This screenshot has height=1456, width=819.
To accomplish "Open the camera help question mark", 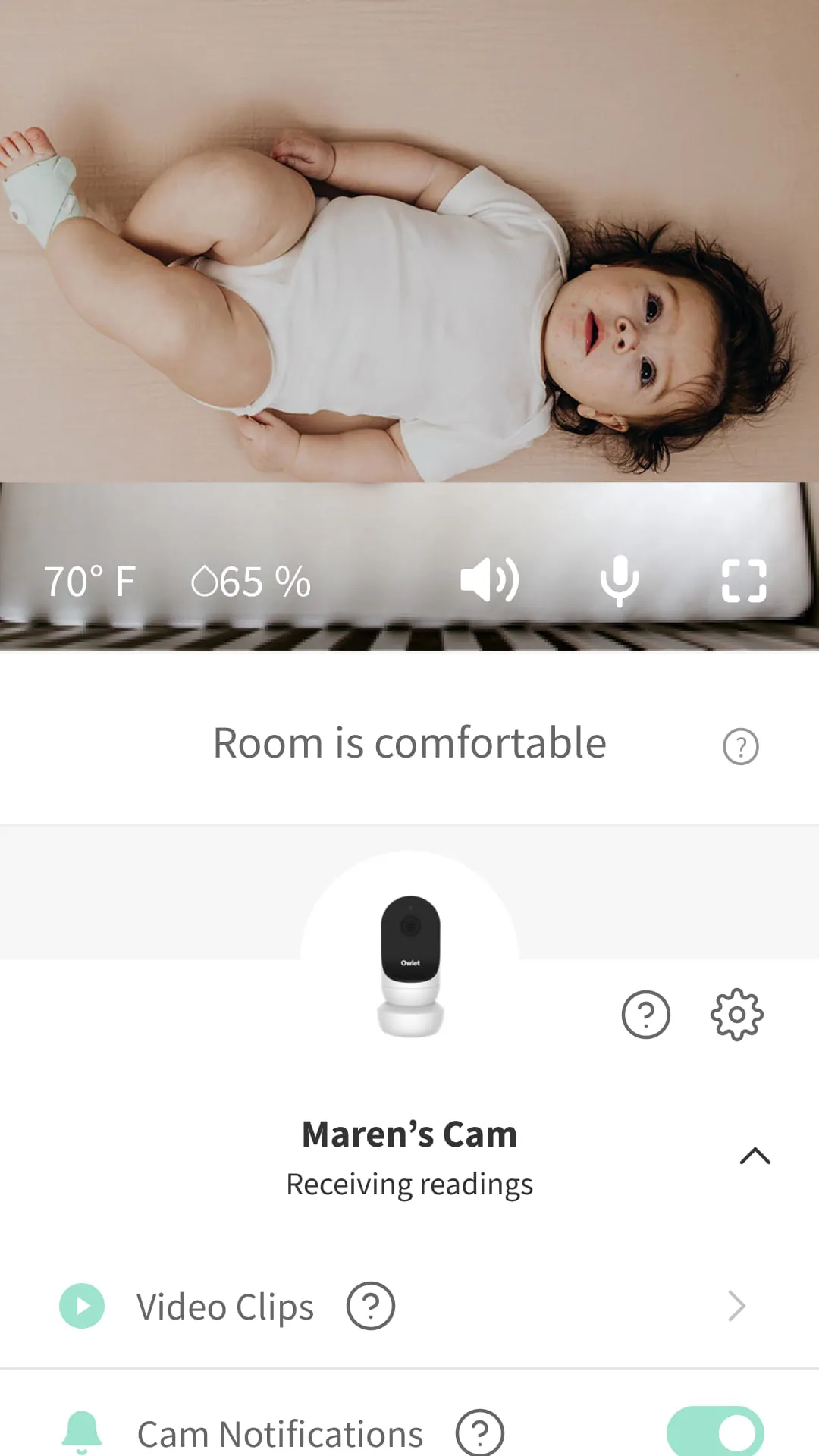I will pos(645,1015).
